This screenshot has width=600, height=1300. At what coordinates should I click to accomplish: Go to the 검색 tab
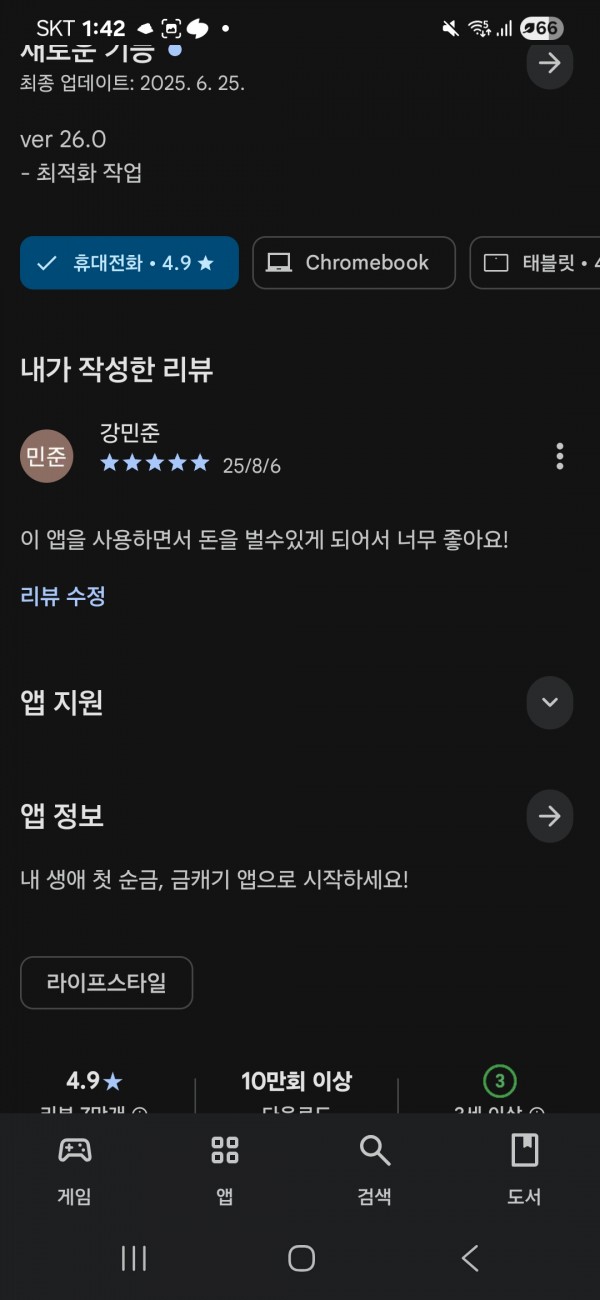pos(375,1170)
